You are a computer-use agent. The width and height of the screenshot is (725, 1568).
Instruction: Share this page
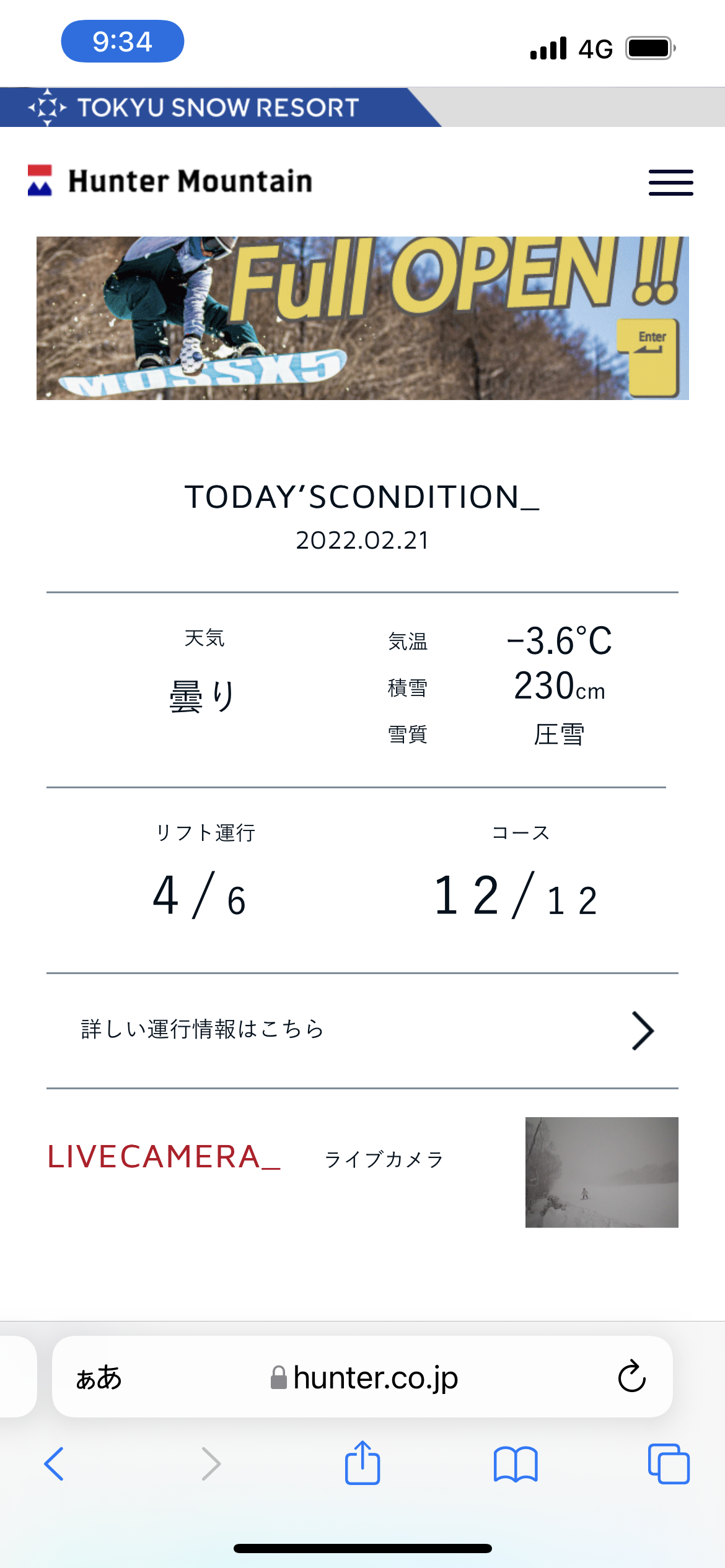pyautogui.click(x=362, y=1463)
